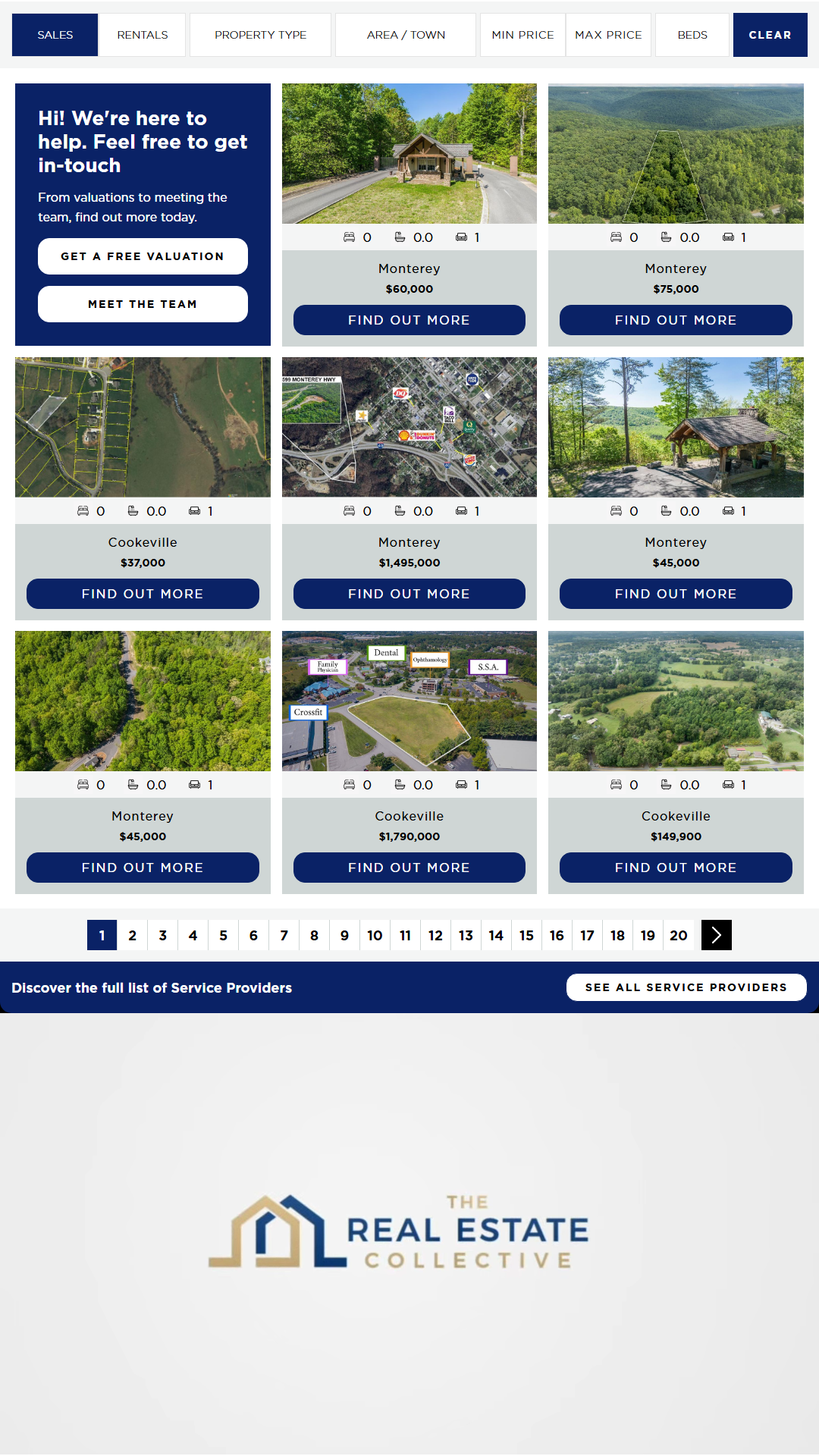This screenshot has height=1456, width=819.
Task: Clear all search filters
Action: (770, 35)
